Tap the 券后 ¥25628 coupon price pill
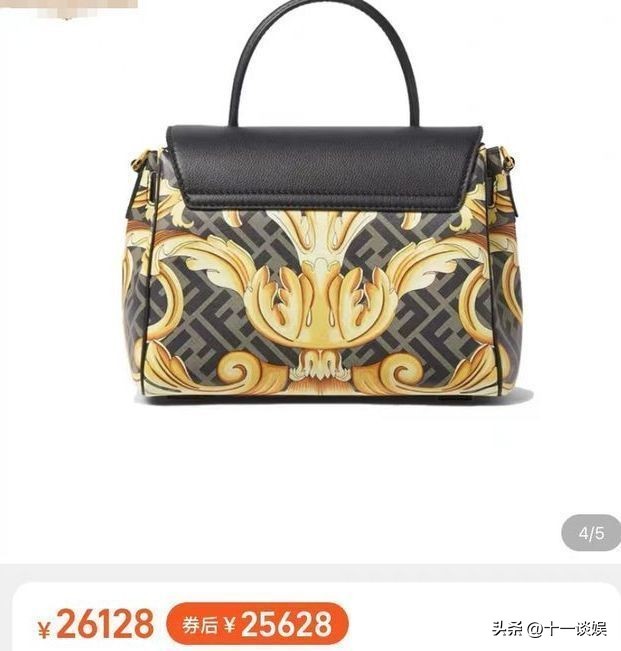 (x=257, y=624)
